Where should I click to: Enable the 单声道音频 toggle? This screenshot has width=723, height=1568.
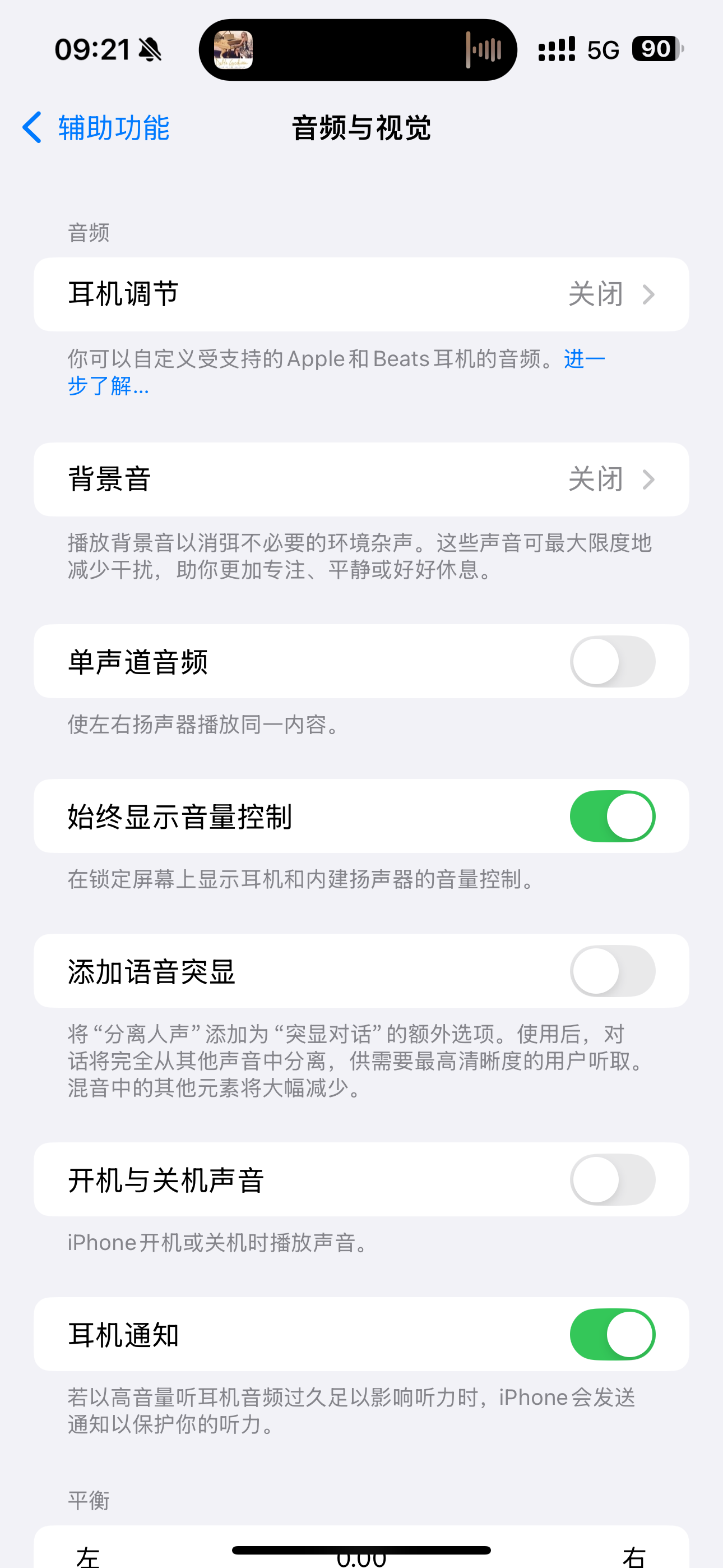pyautogui.click(x=611, y=662)
